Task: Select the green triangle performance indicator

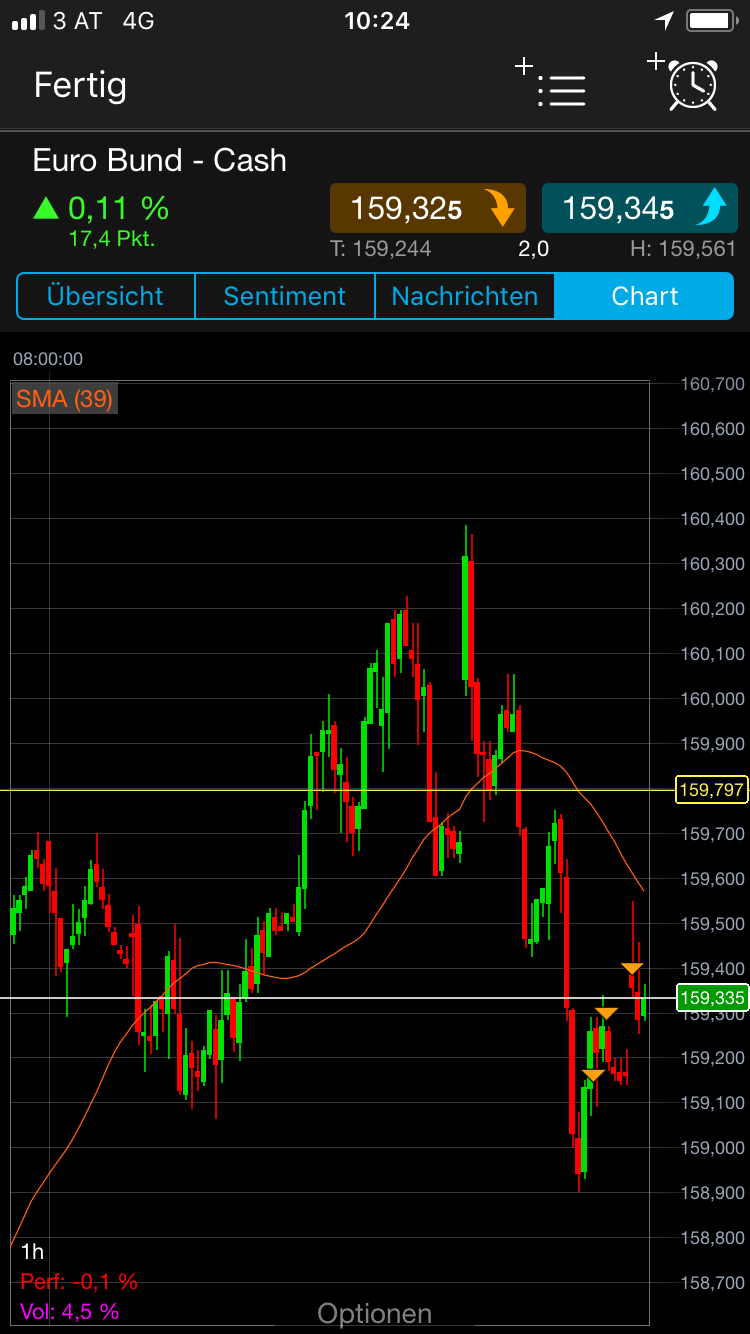Action: [45, 207]
